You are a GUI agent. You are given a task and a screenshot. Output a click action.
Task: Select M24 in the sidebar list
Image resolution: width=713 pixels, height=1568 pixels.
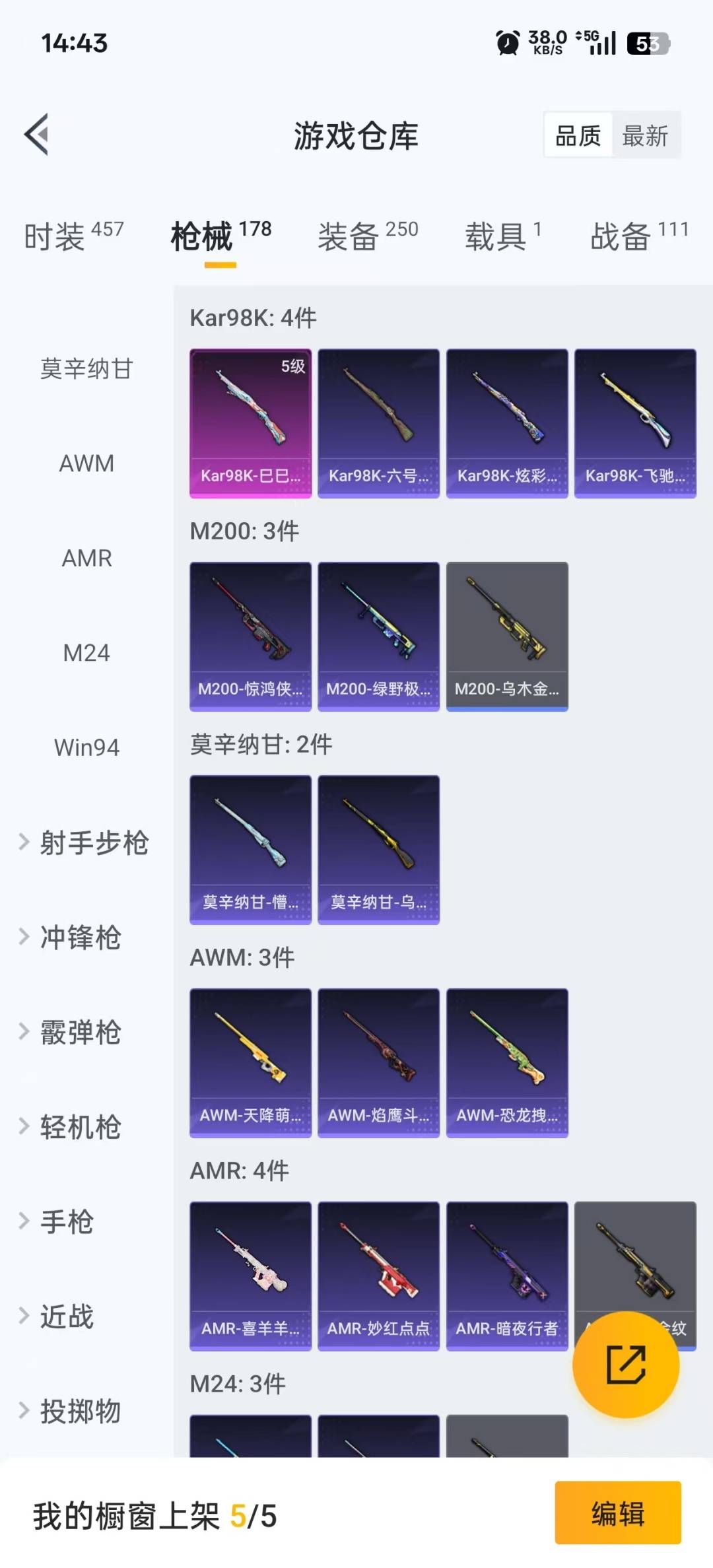point(86,652)
